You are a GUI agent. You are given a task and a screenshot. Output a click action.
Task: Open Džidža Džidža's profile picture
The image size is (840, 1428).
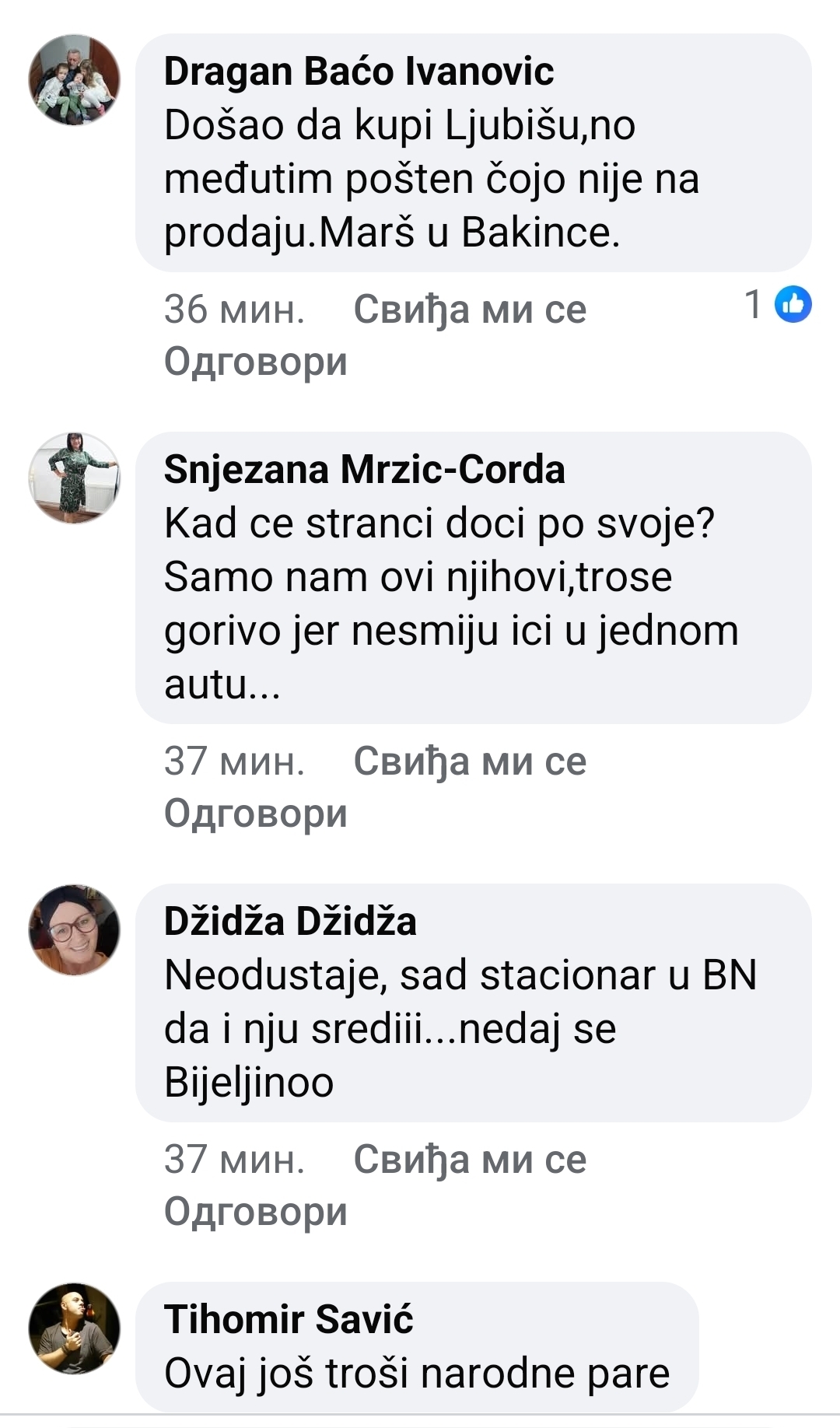(75, 929)
